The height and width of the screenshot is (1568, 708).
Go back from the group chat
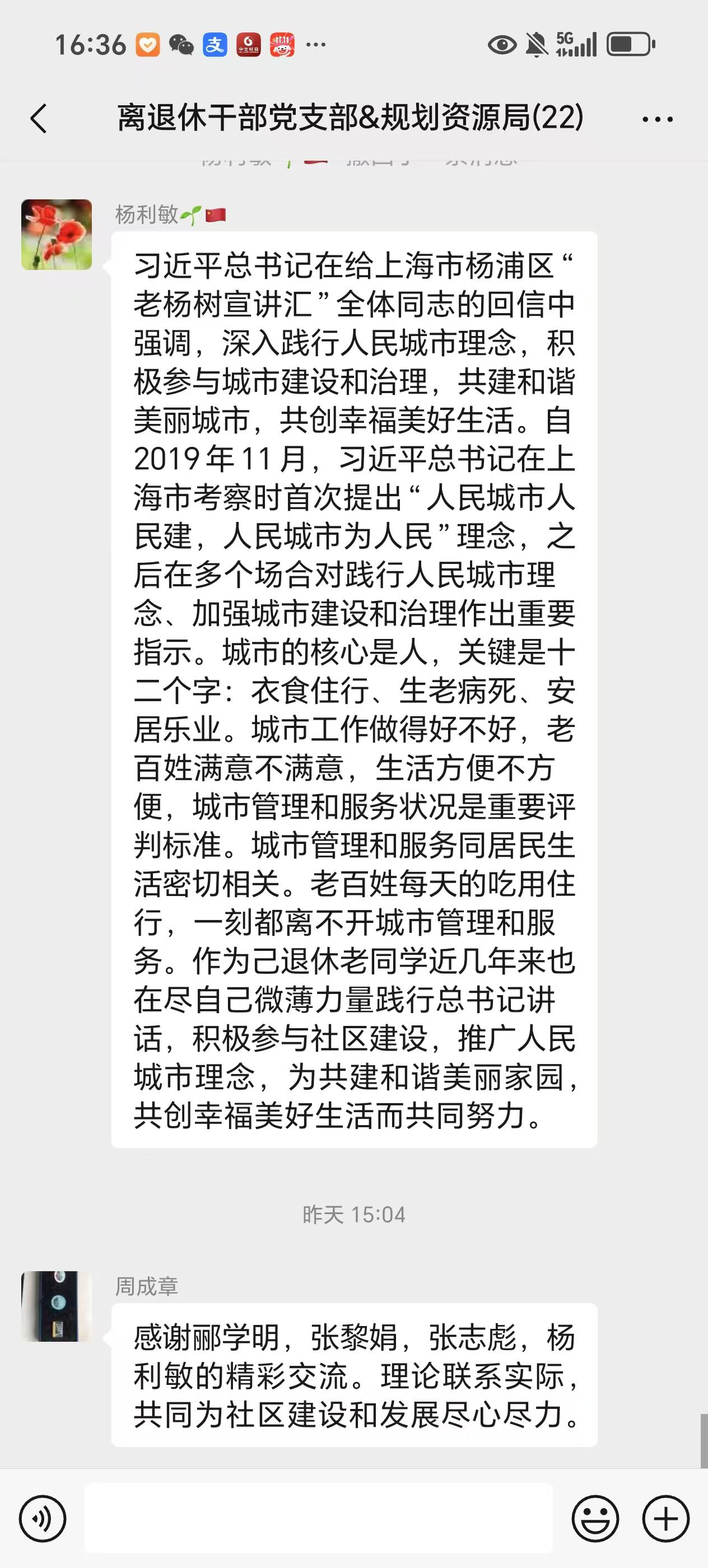click(38, 118)
